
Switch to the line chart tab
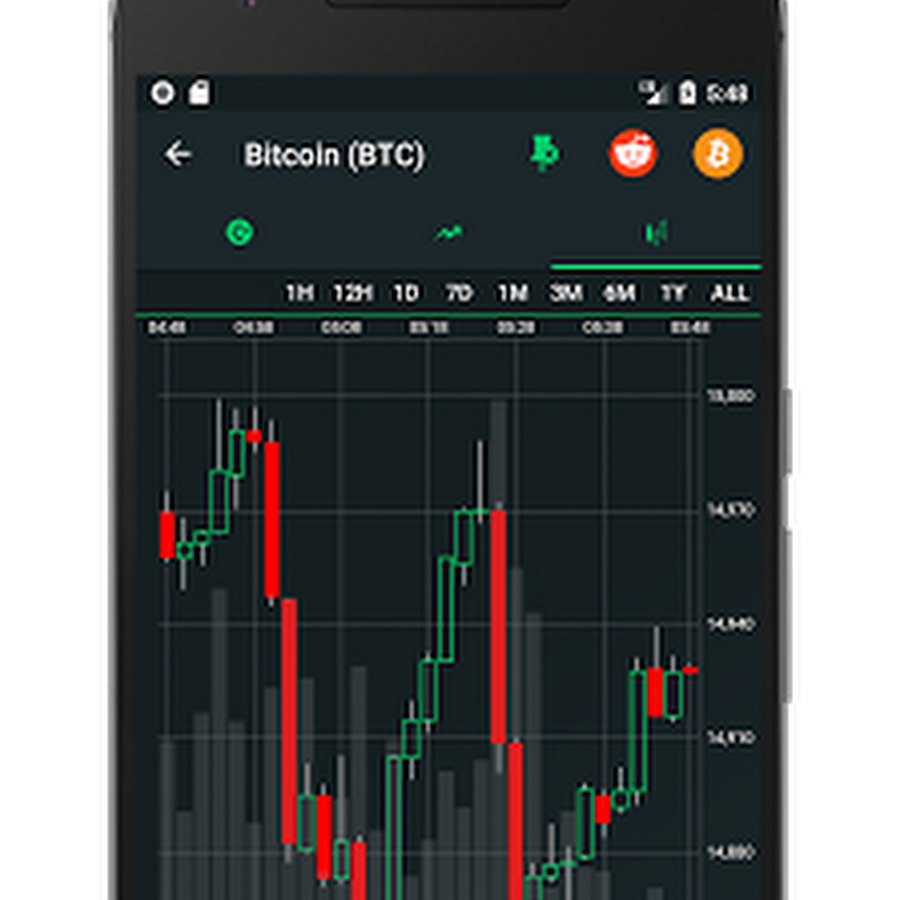pyautogui.click(x=448, y=232)
